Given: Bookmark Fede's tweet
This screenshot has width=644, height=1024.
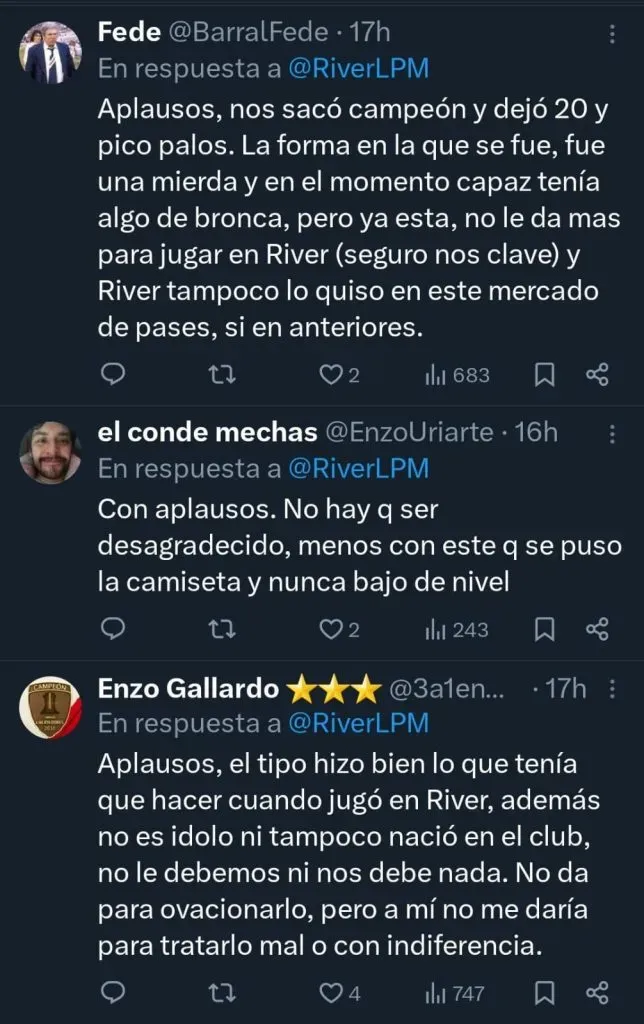Looking at the screenshot, I should [545, 374].
